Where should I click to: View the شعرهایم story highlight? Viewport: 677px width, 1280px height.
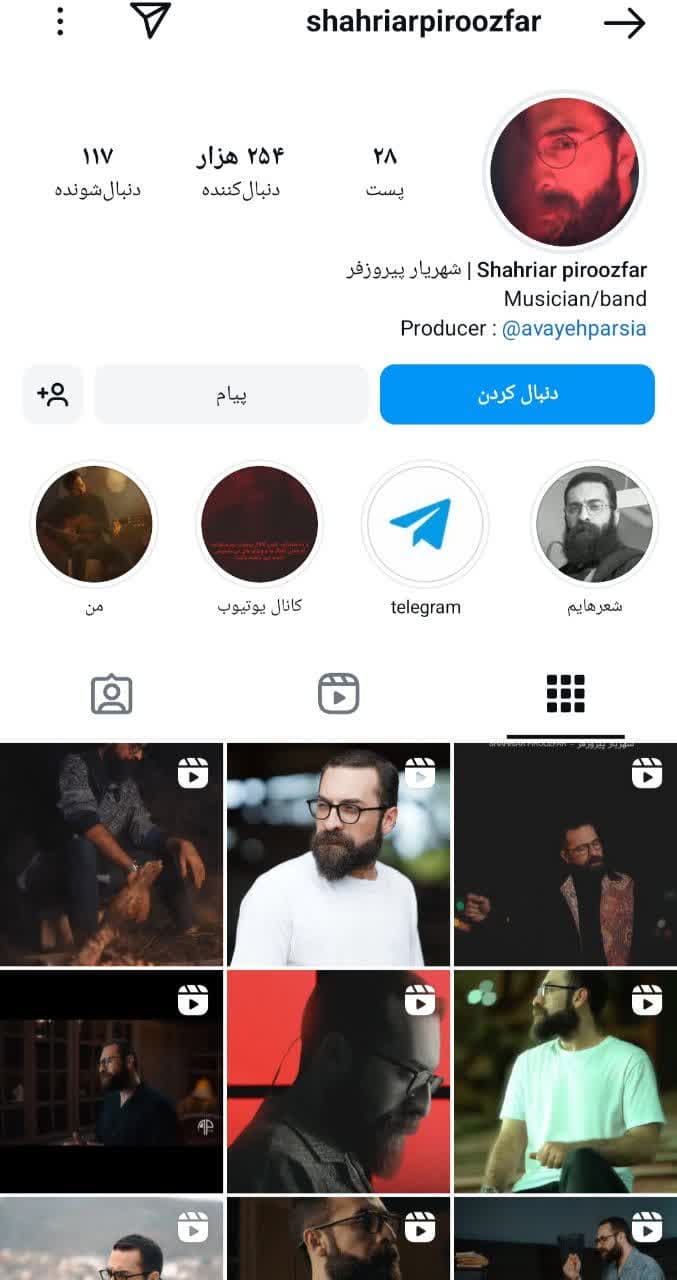pyautogui.click(x=594, y=524)
